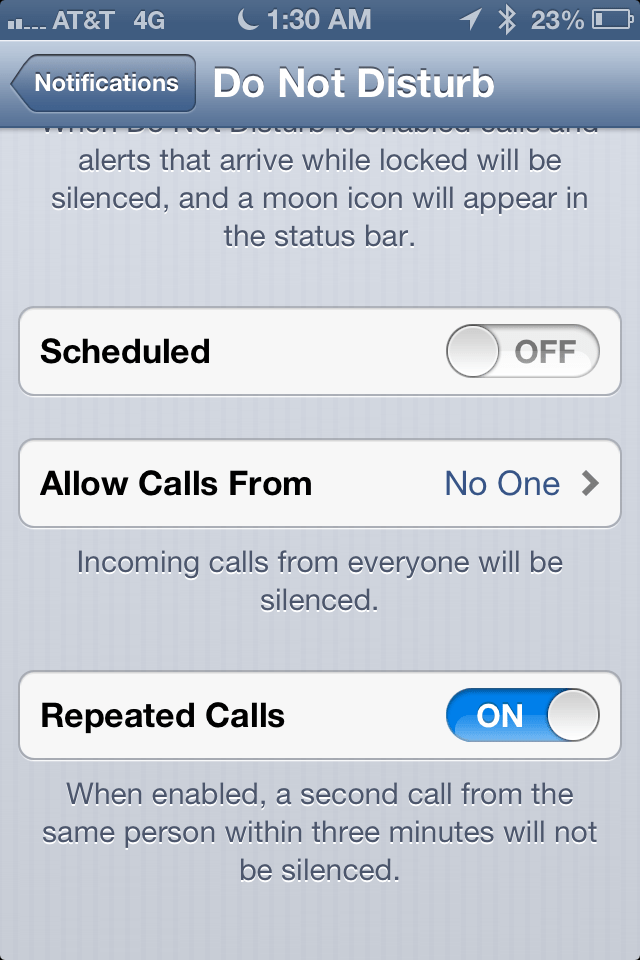Open Allow Calls From options
The height and width of the screenshot is (960, 640).
[x=320, y=484]
